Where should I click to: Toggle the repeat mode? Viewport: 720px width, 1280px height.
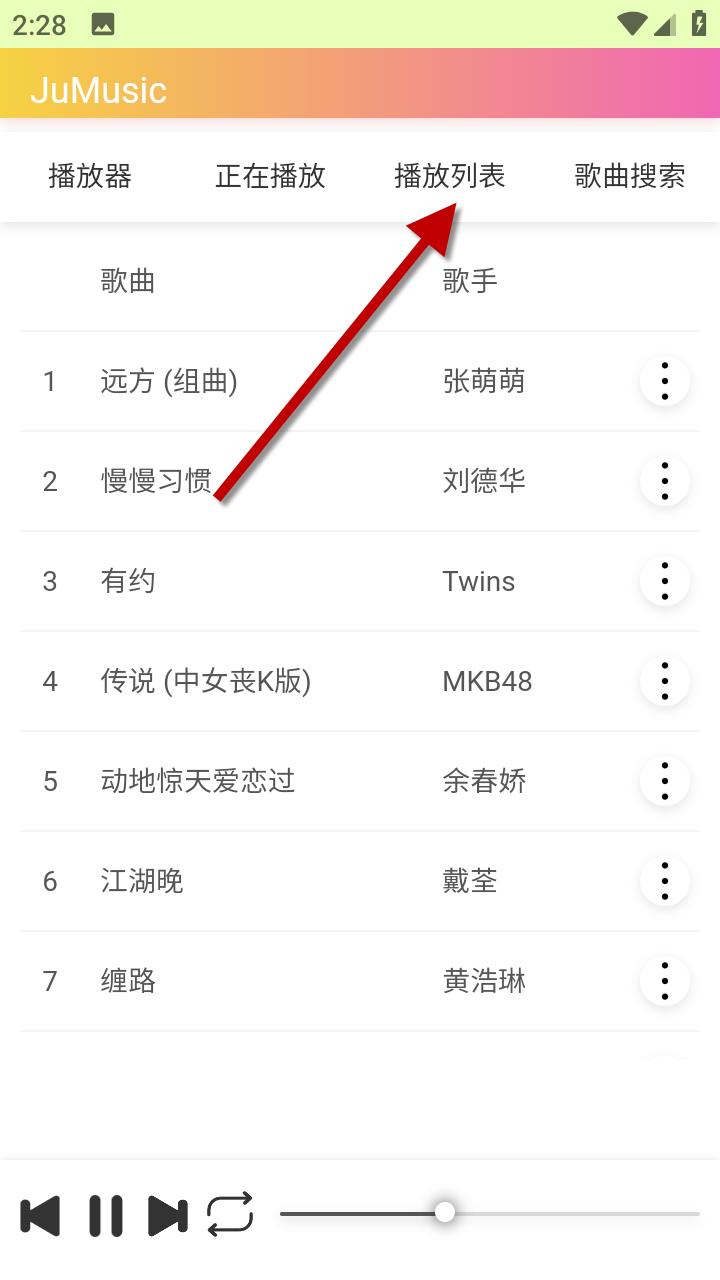tap(230, 1214)
